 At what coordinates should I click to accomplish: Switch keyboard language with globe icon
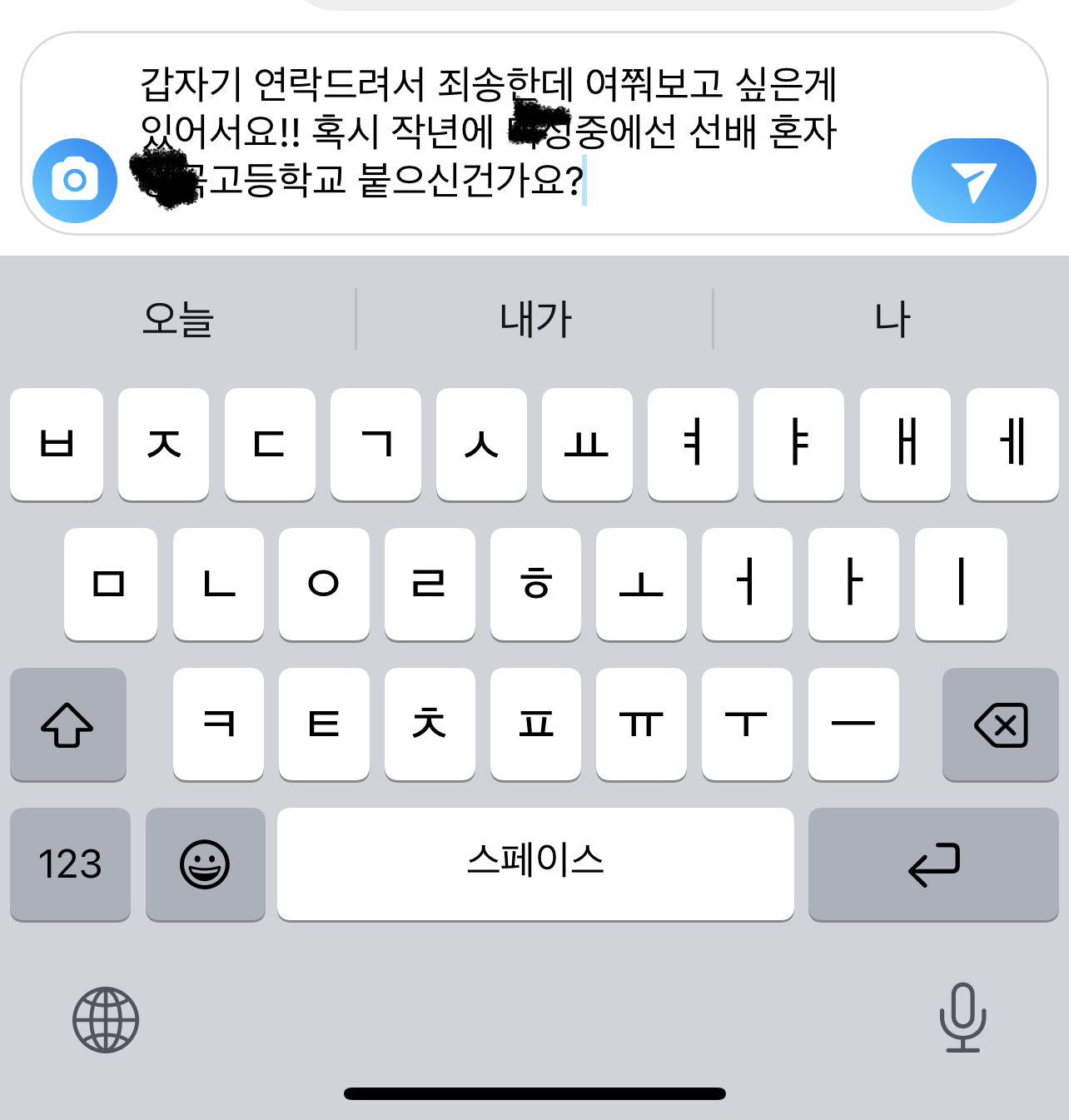[106, 1019]
